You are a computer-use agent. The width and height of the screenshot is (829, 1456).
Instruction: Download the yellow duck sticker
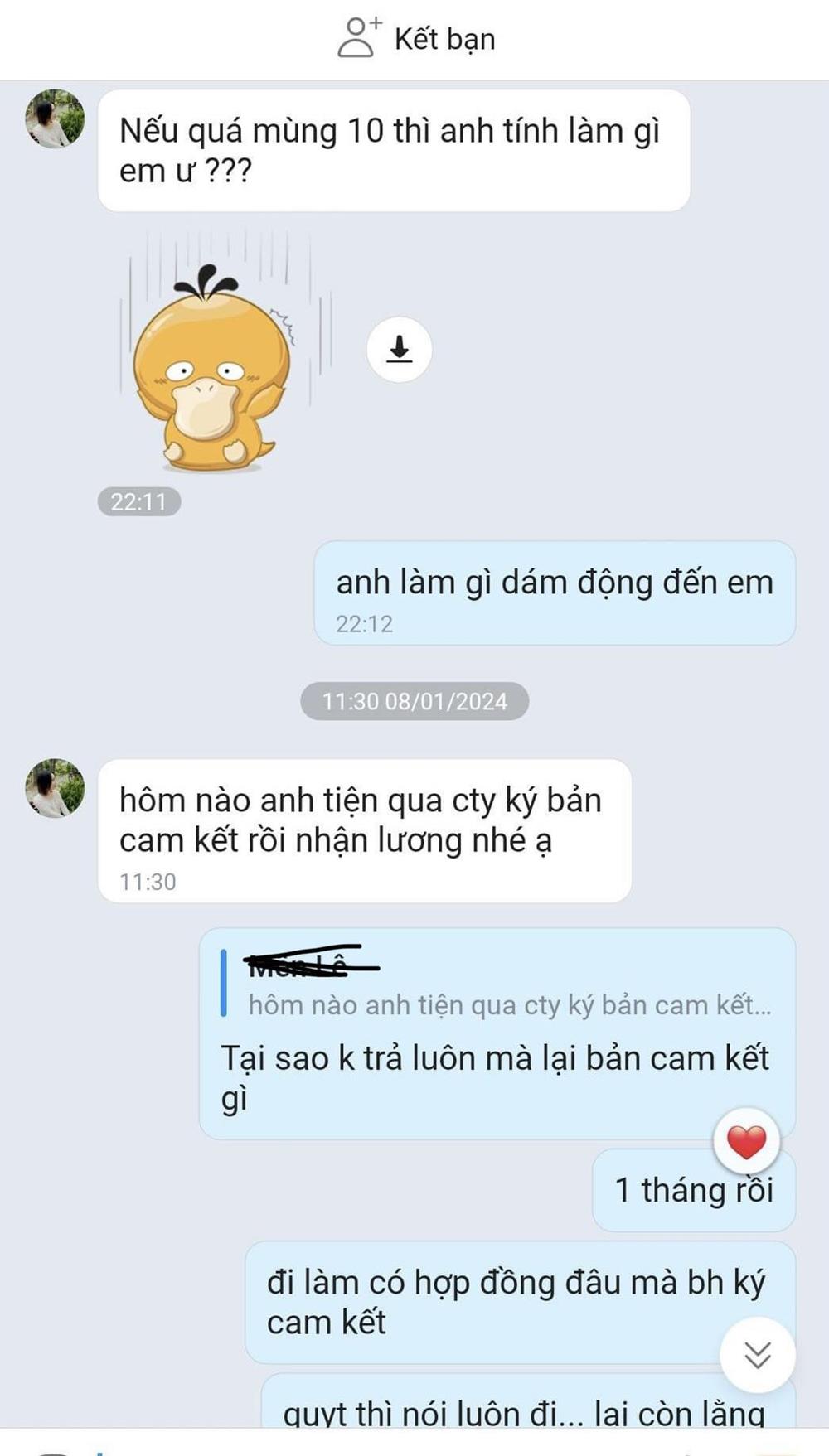pyautogui.click(x=399, y=349)
